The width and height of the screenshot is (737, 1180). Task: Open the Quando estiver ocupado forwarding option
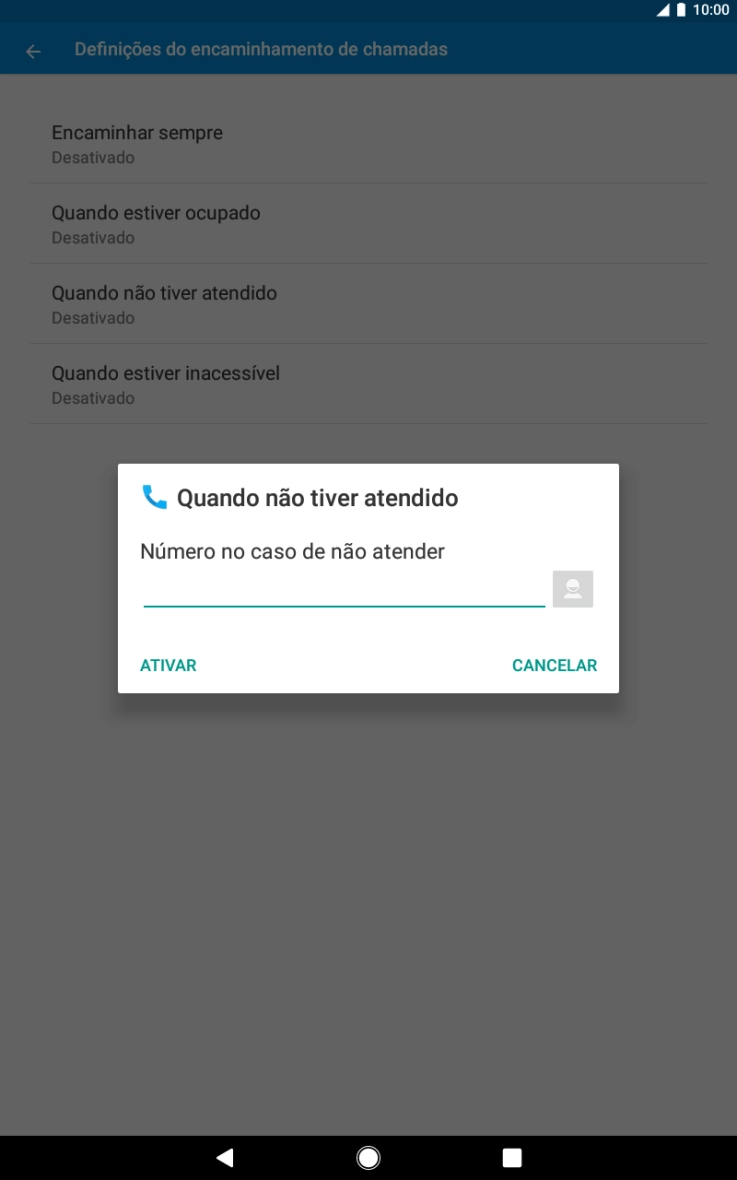coord(368,223)
